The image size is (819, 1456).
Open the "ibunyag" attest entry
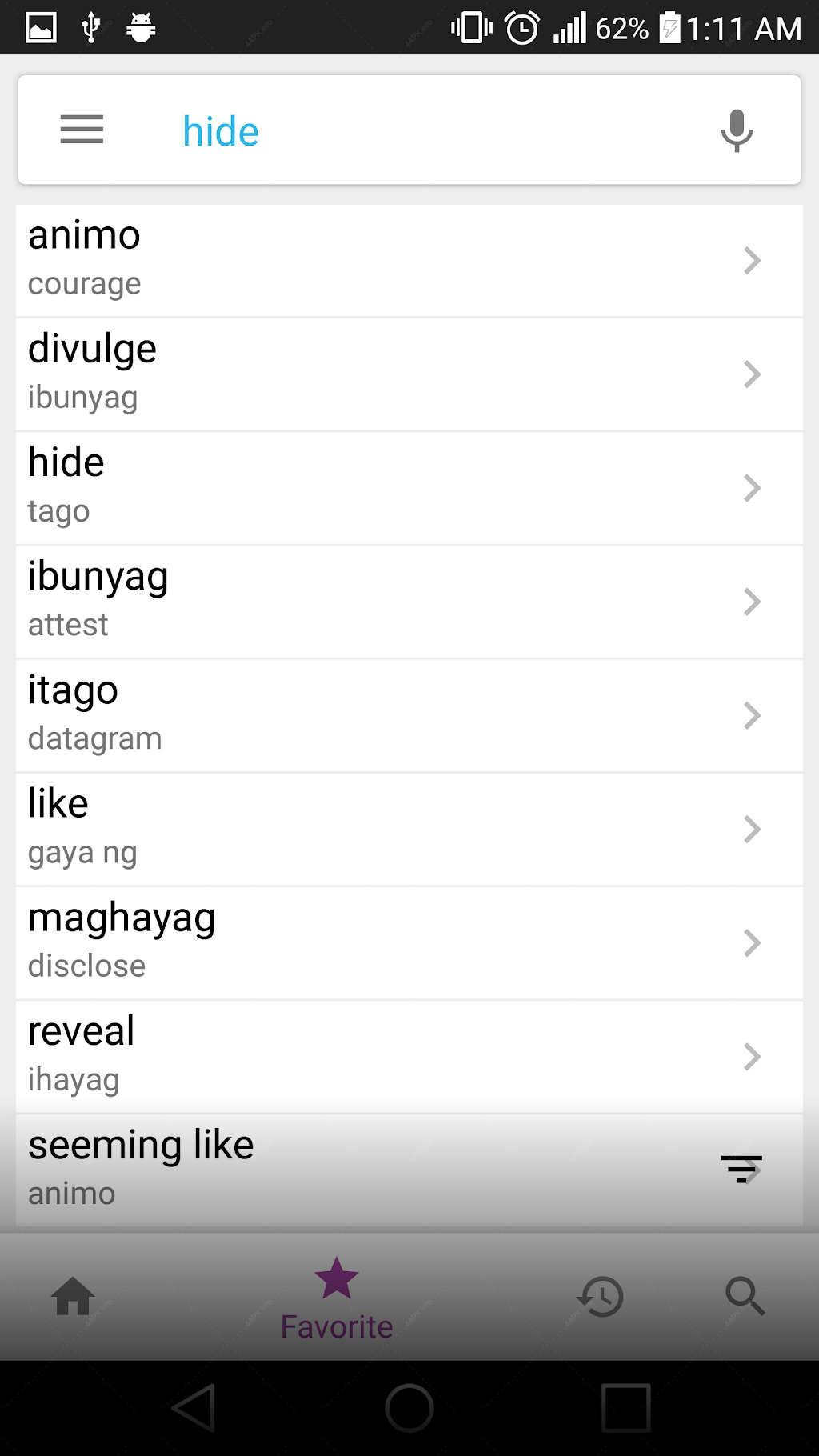409,602
